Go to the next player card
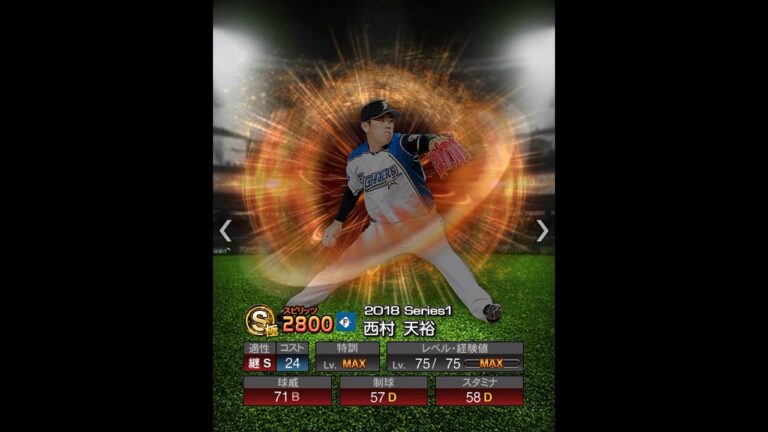Viewport: 768px width, 432px height. pyautogui.click(x=541, y=231)
